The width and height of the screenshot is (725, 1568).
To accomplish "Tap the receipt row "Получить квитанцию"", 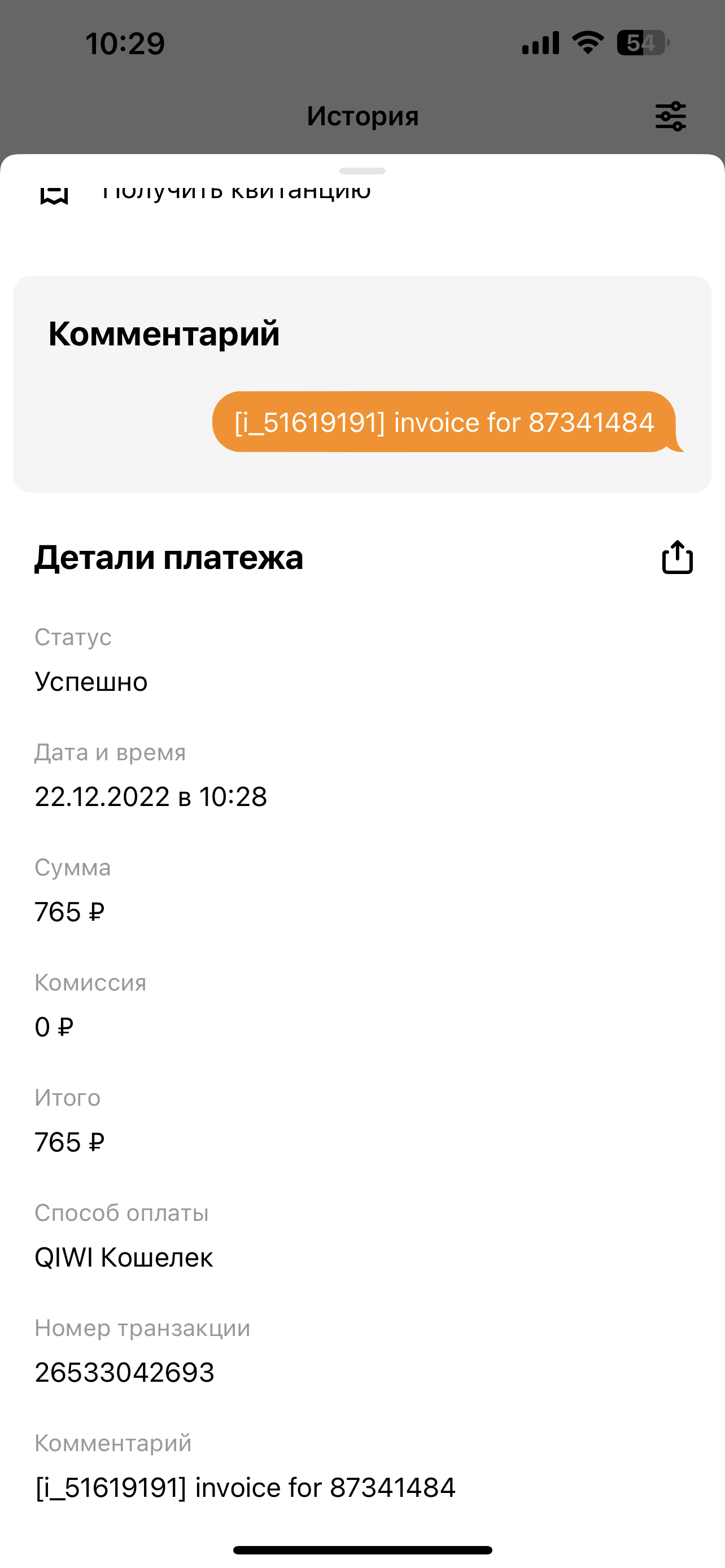I will [x=362, y=194].
